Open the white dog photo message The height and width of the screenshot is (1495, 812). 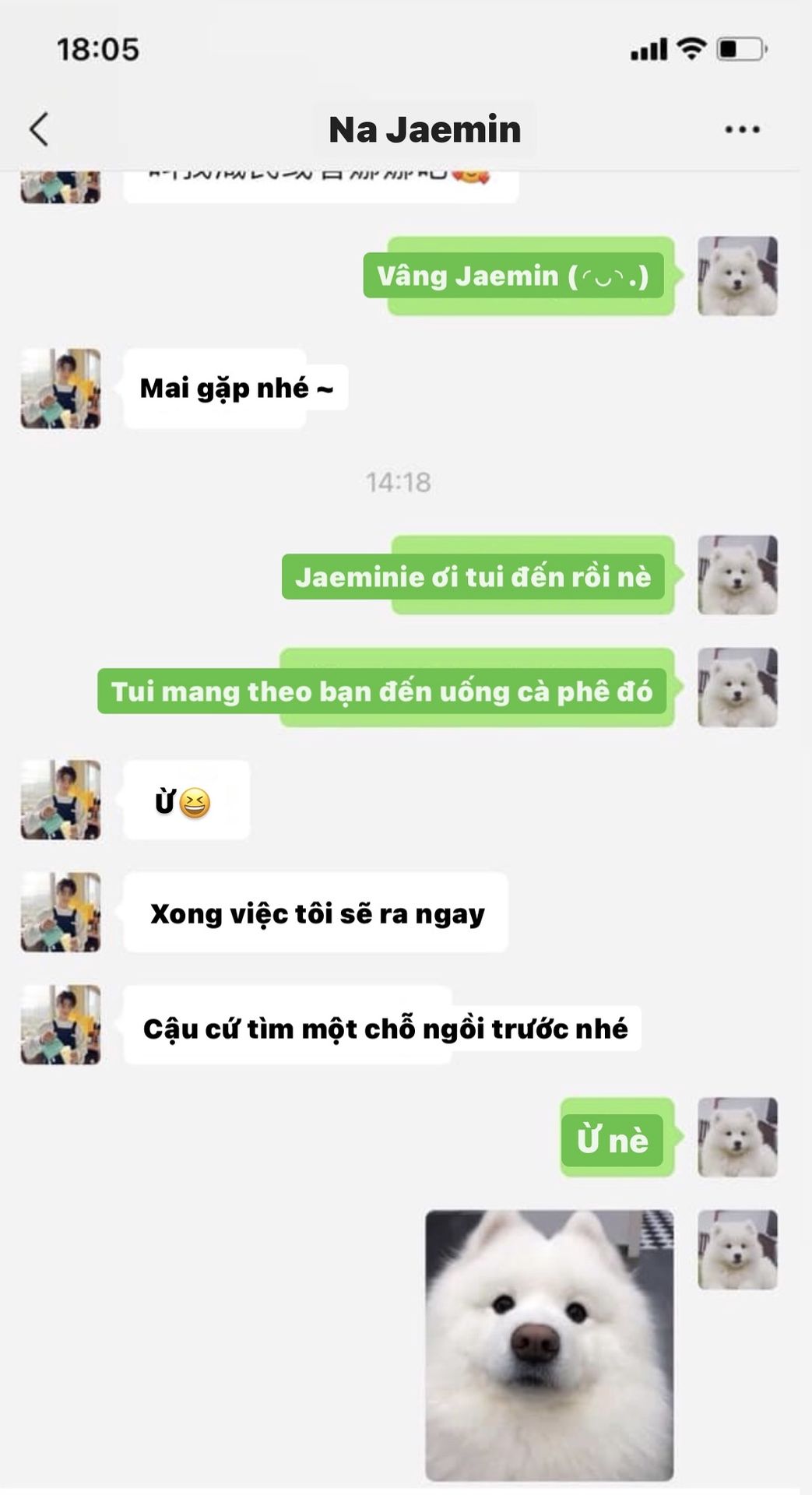(x=549, y=1345)
